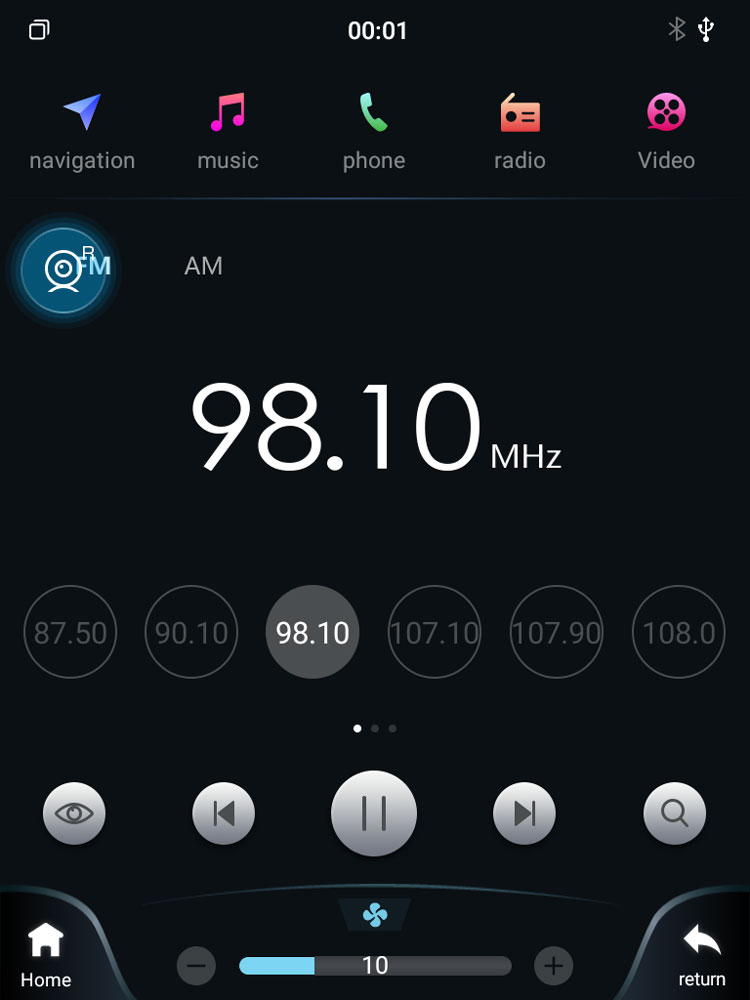
Task: Tune to preset 87.50
Action: (70, 632)
